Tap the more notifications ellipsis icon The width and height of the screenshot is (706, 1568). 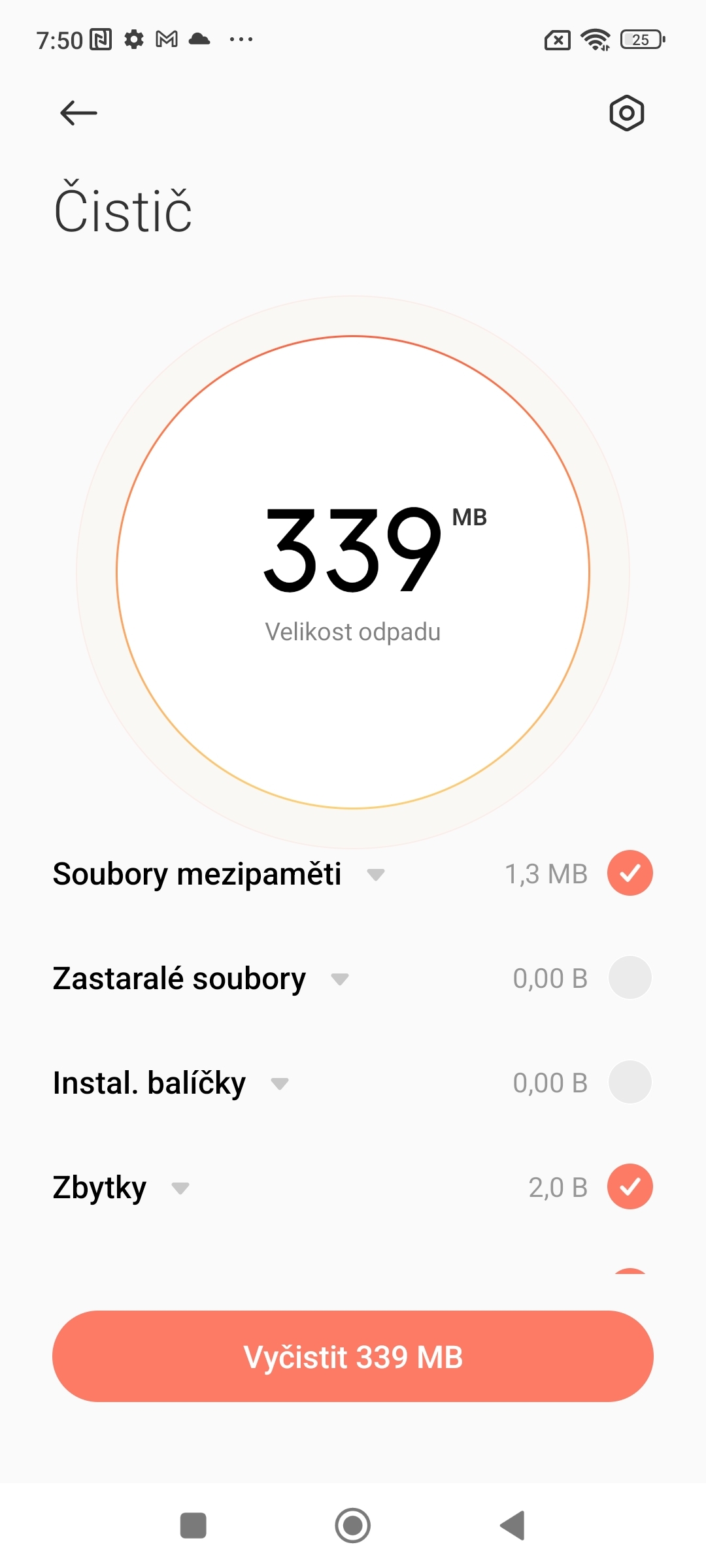click(x=240, y=39)
